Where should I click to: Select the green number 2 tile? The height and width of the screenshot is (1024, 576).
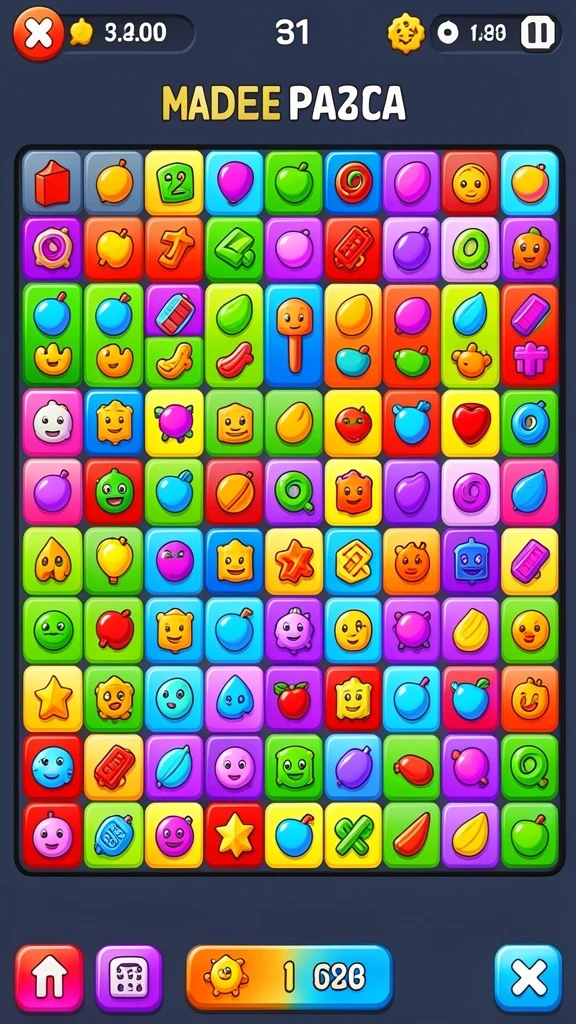pos(174,183)
